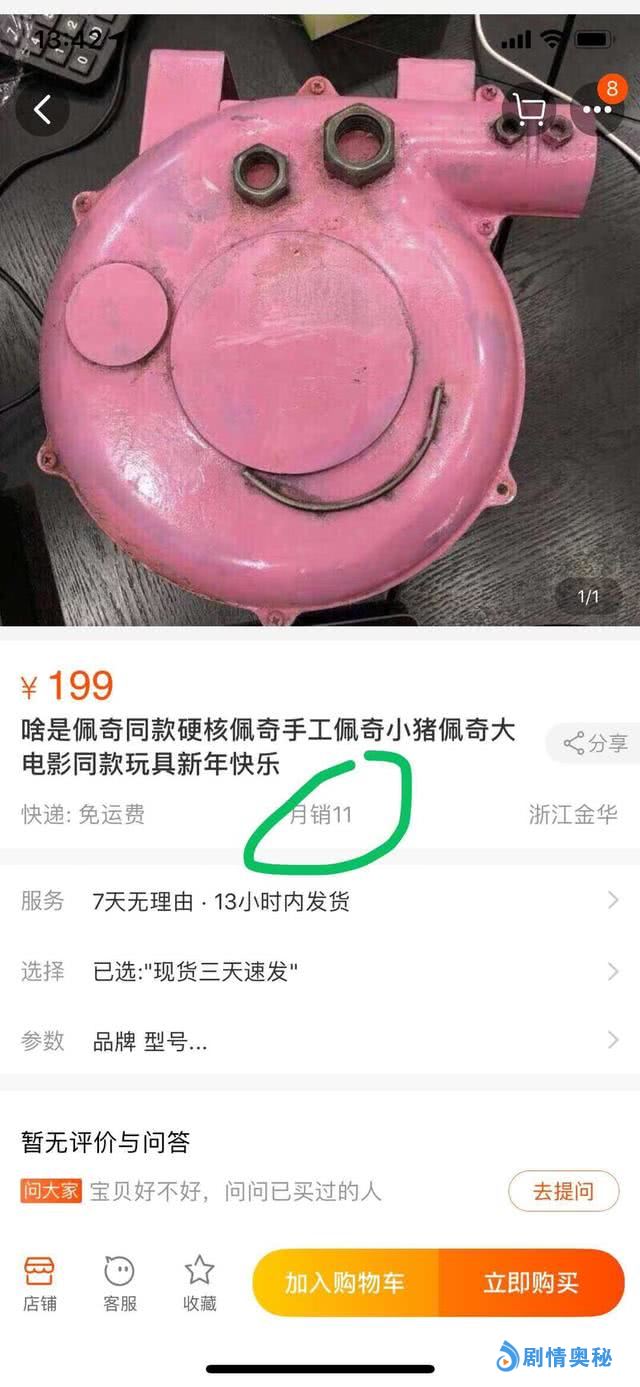The image size is (640, 1387).
Task: Tap 去提问 to ask a question
Action: (x=563, y=1191)
